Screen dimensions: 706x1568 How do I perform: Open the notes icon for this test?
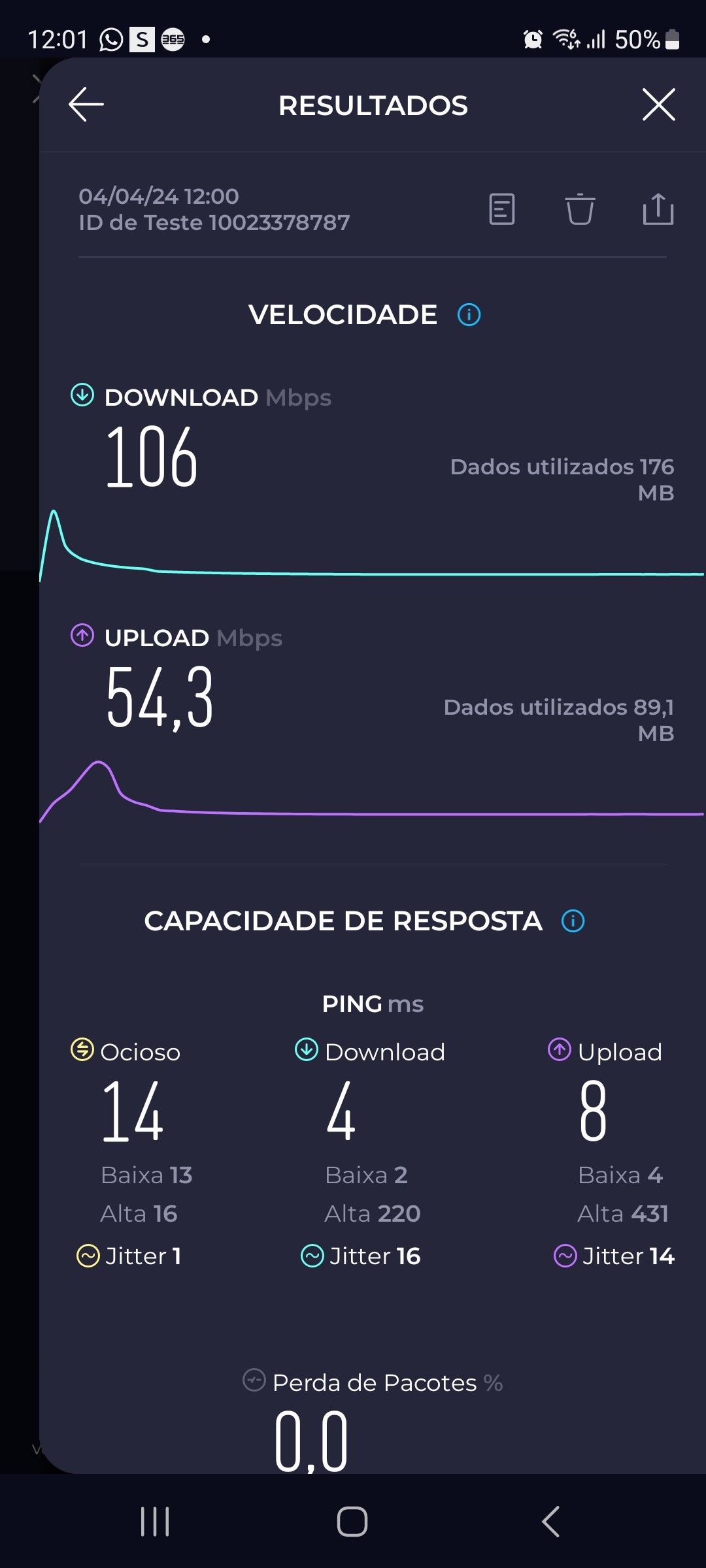[502, 209]
